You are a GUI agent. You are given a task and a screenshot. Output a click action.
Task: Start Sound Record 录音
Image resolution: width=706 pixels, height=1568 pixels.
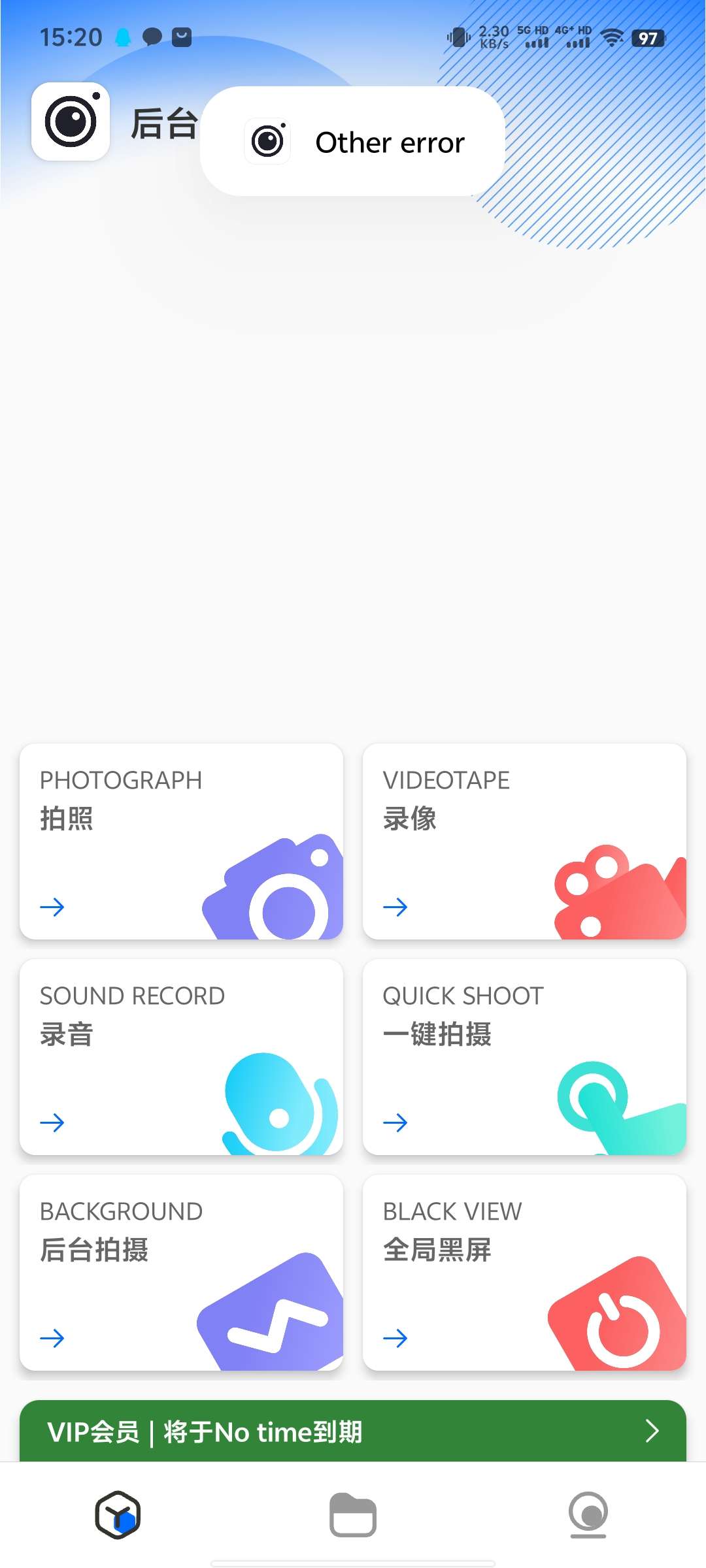click(x=181, y=1056)
